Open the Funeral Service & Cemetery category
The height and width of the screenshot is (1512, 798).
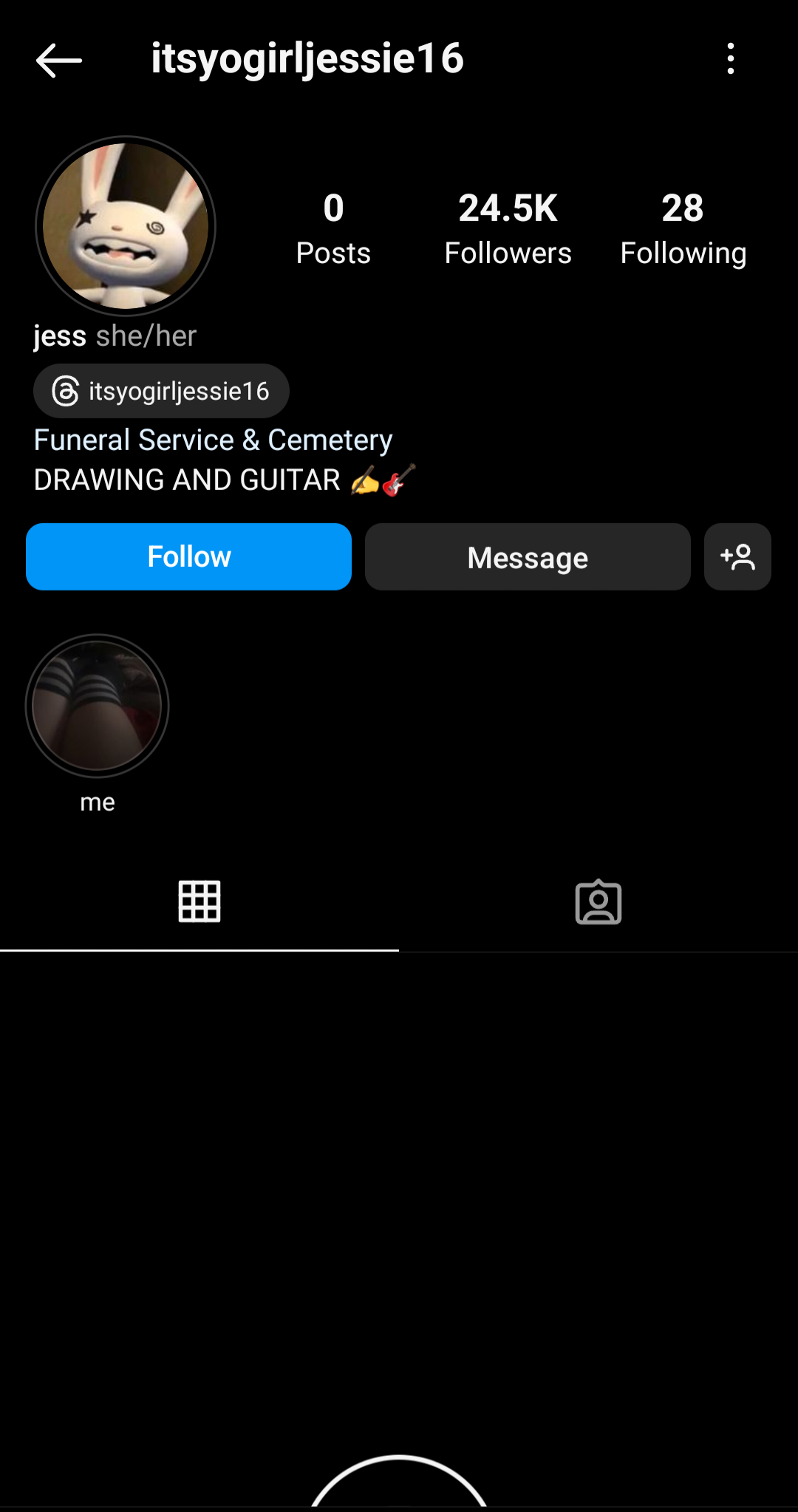pyautogui.click(x=213, y=440)
